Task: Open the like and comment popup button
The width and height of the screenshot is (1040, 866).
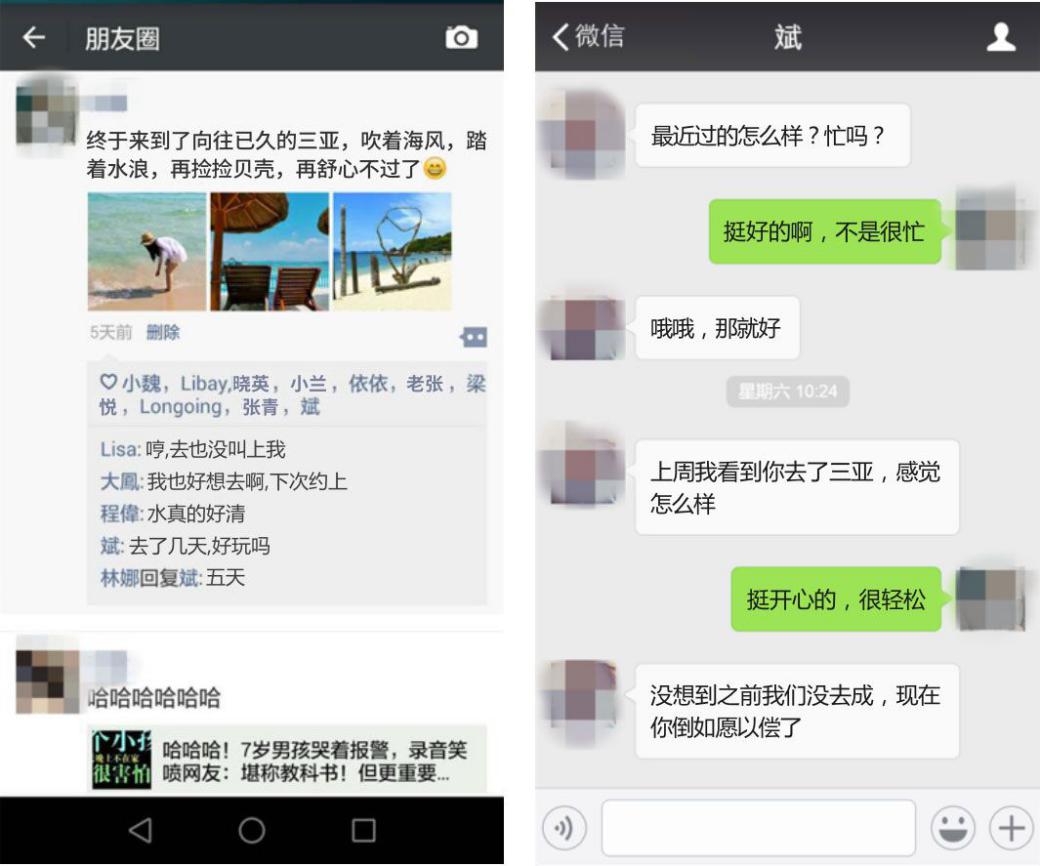Action: [x=473, y=337]
